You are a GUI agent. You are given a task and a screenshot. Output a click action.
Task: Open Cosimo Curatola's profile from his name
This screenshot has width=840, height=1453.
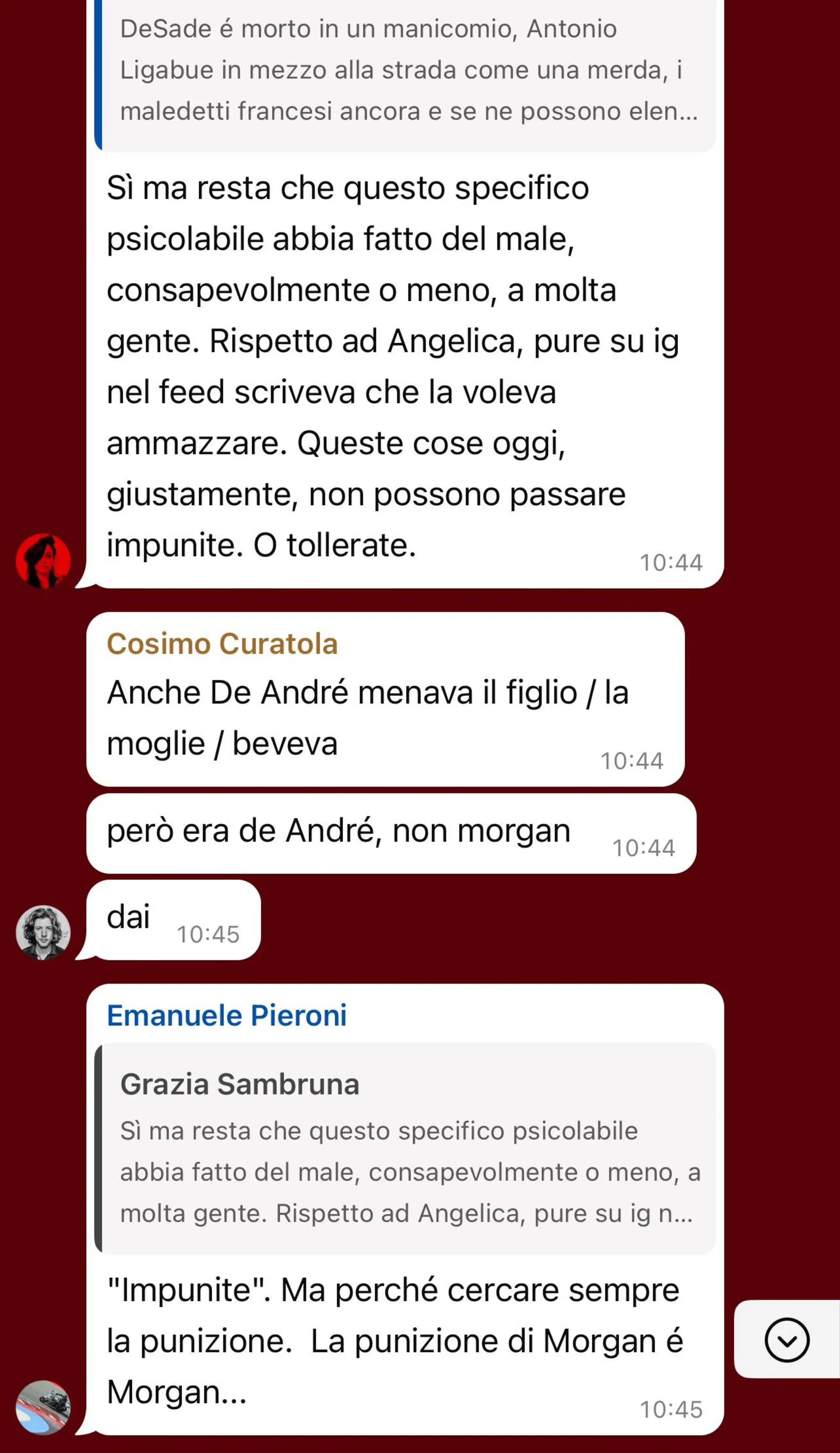222,643
